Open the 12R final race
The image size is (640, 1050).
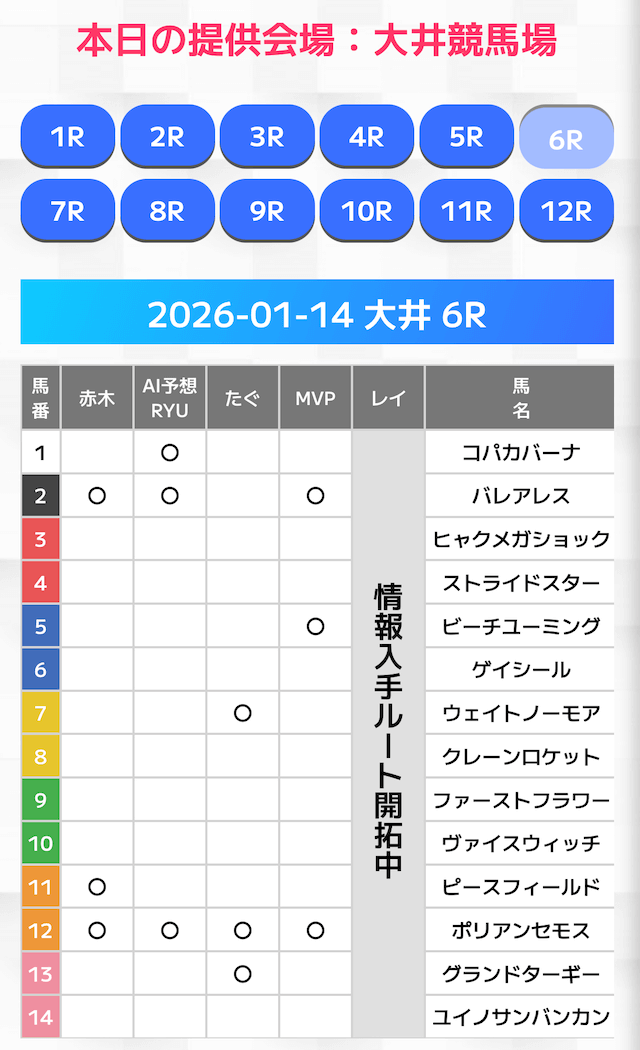pyautogui.click(x=566, y=211)
